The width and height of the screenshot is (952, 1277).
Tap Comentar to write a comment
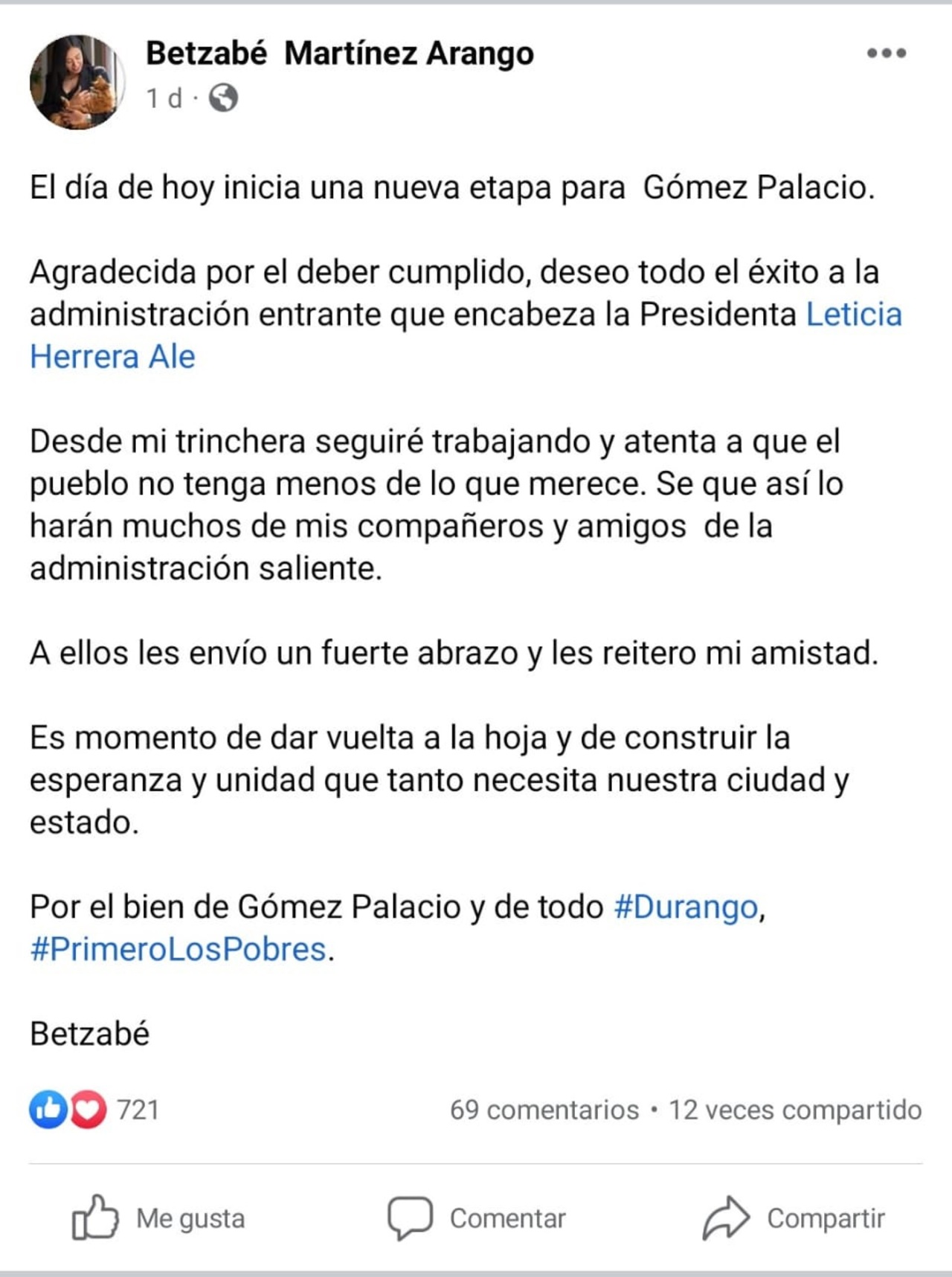coord(477,1218)
